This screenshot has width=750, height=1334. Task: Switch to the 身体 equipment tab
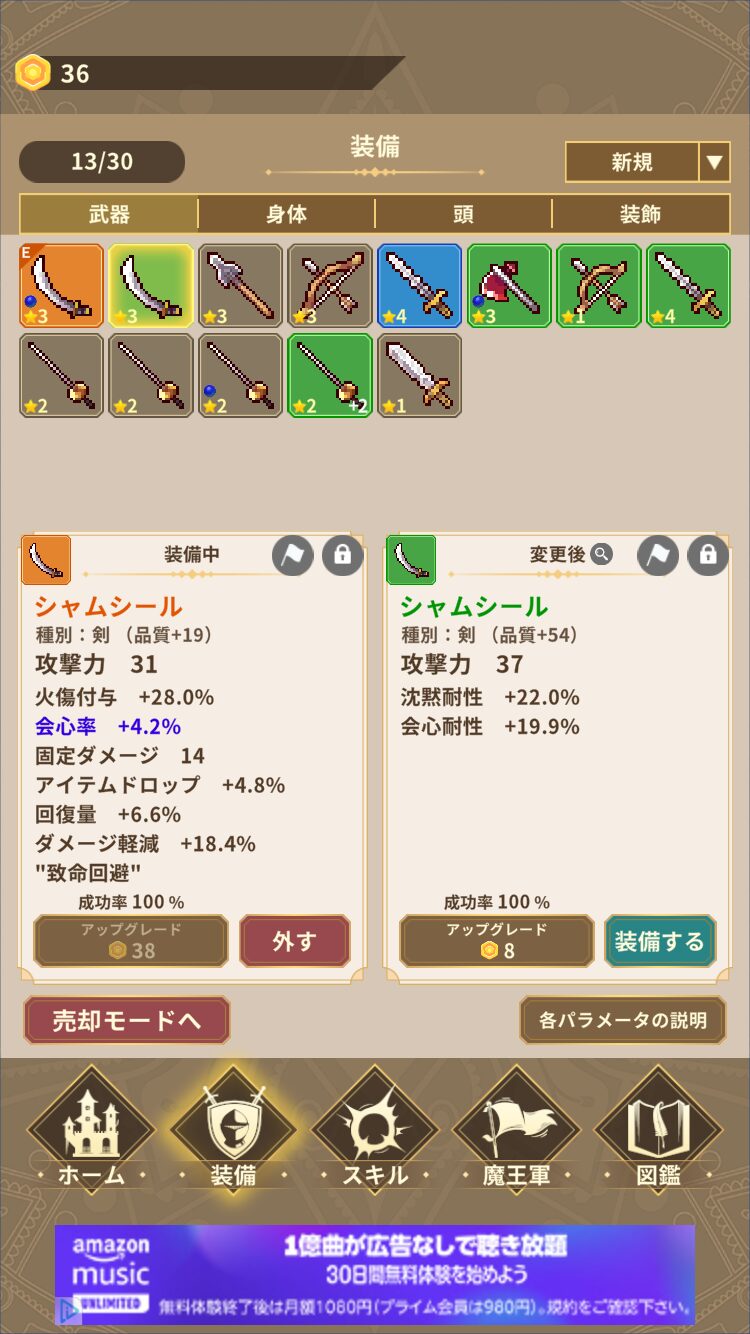point(286,214)
